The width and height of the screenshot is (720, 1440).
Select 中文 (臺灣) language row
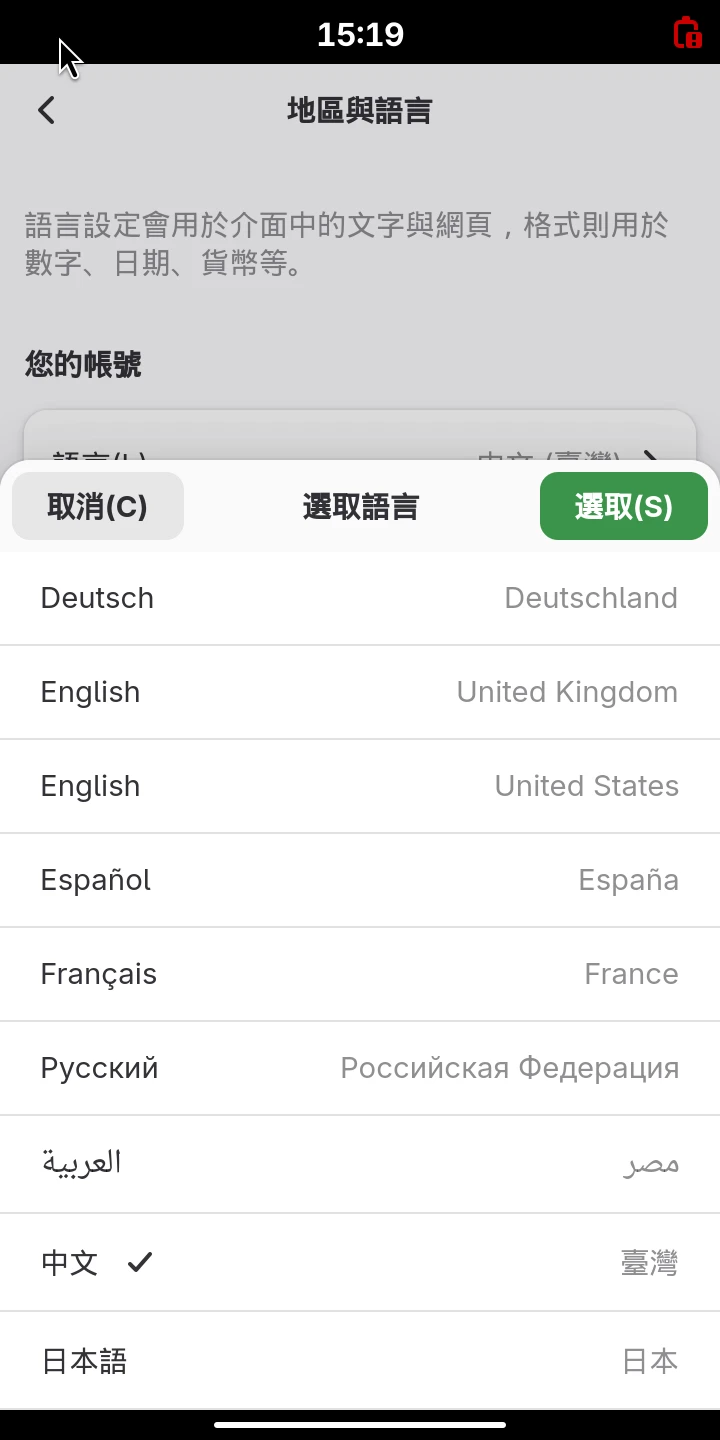359,1262
